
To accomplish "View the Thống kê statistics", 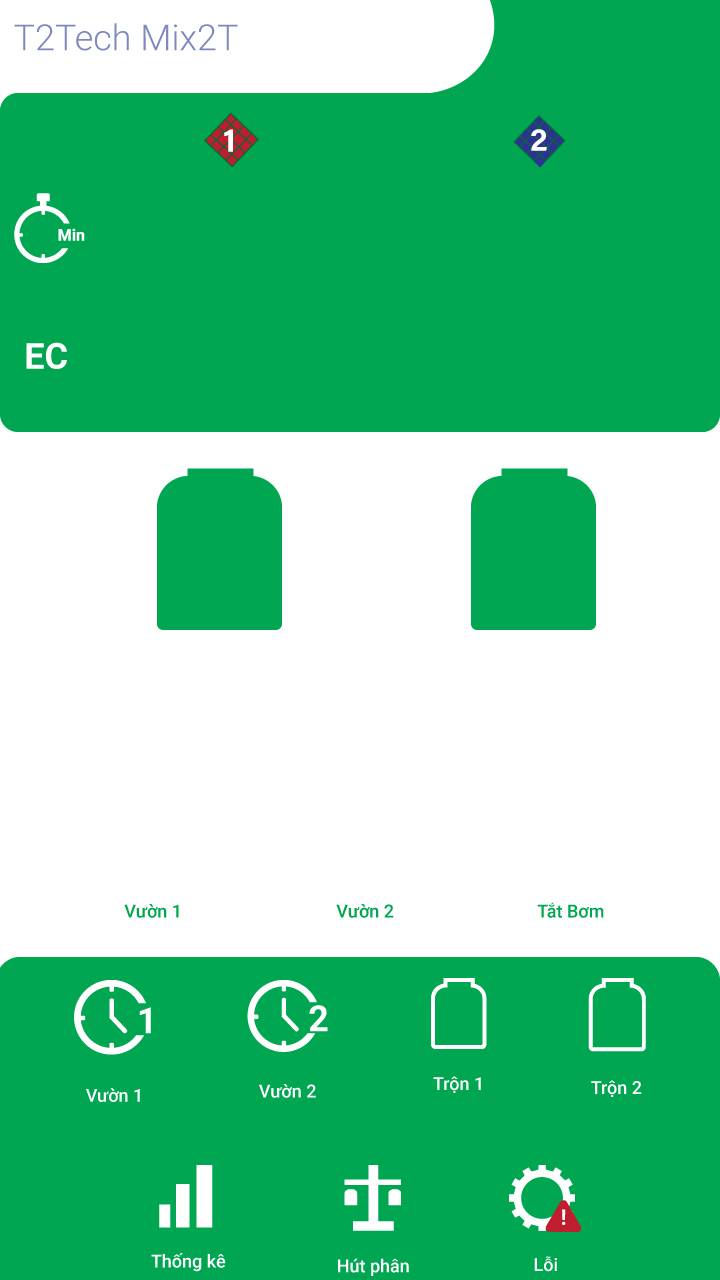I will [x=187, y=1196].
